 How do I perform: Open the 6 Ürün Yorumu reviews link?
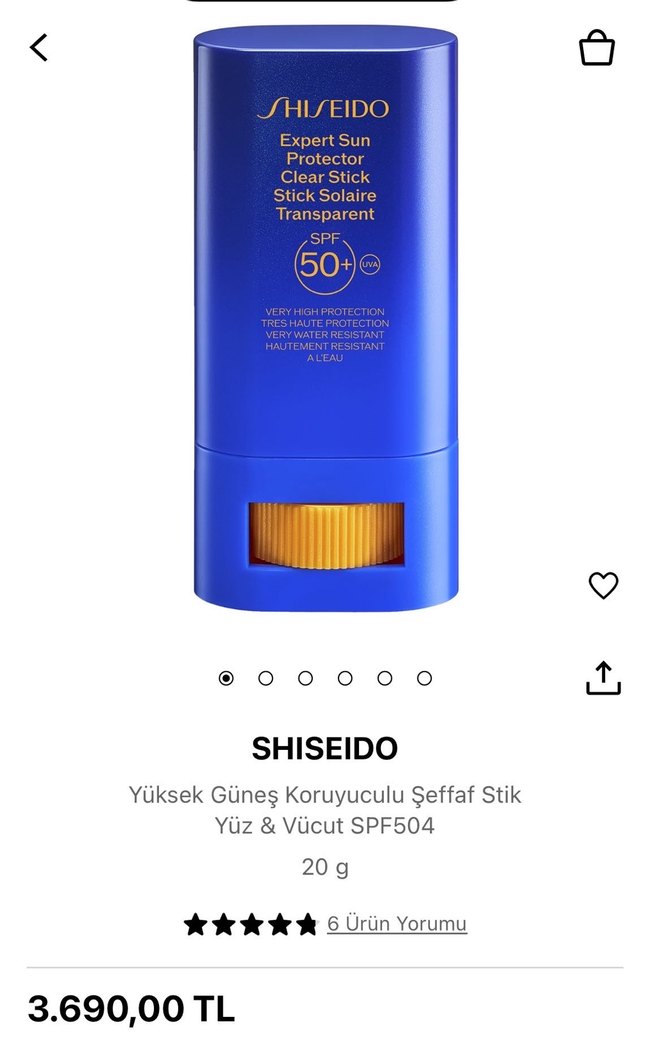[397, 924]
